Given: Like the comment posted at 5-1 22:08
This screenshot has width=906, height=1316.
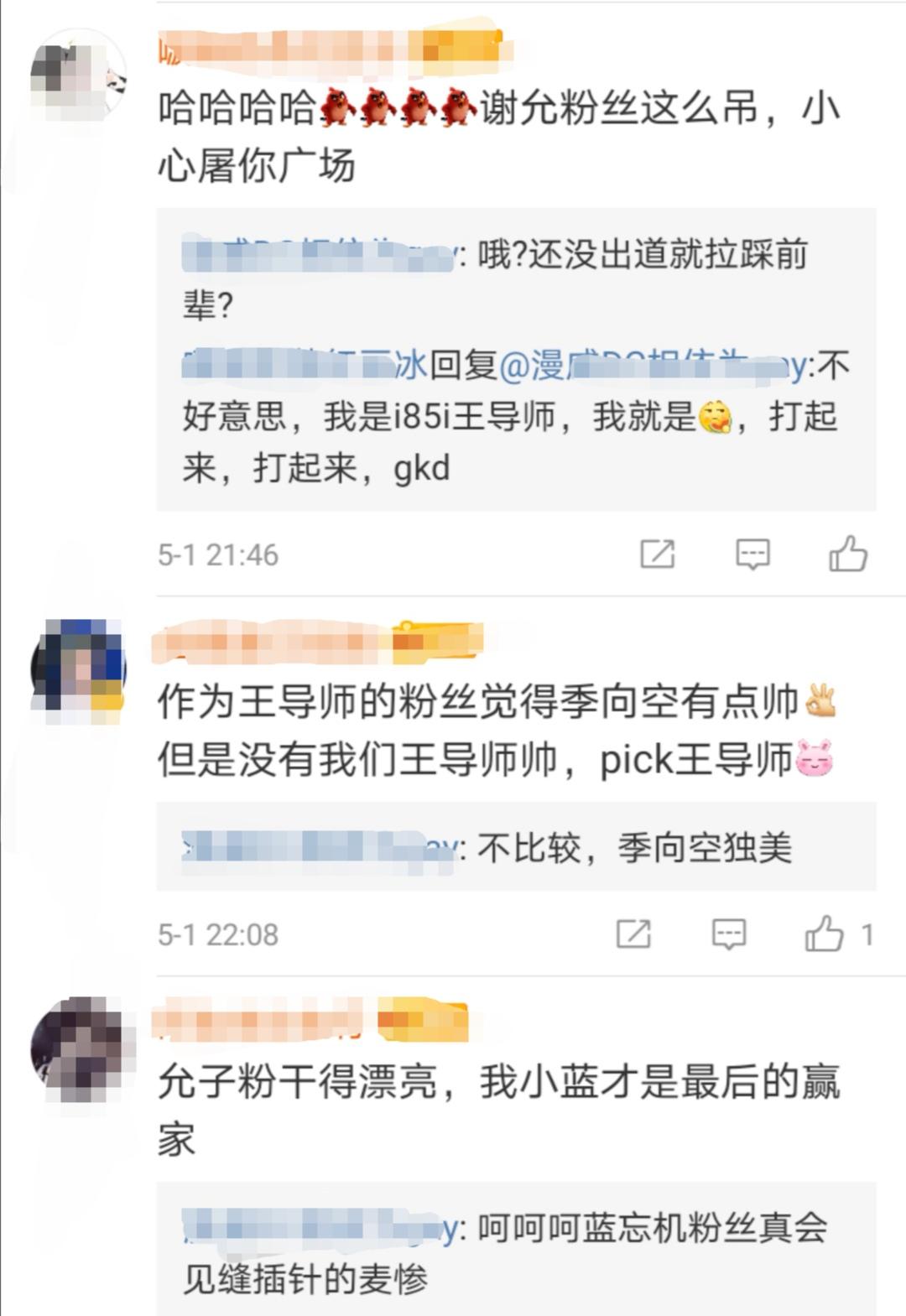Looking at the screenshot, I should (x=825, y=934).
